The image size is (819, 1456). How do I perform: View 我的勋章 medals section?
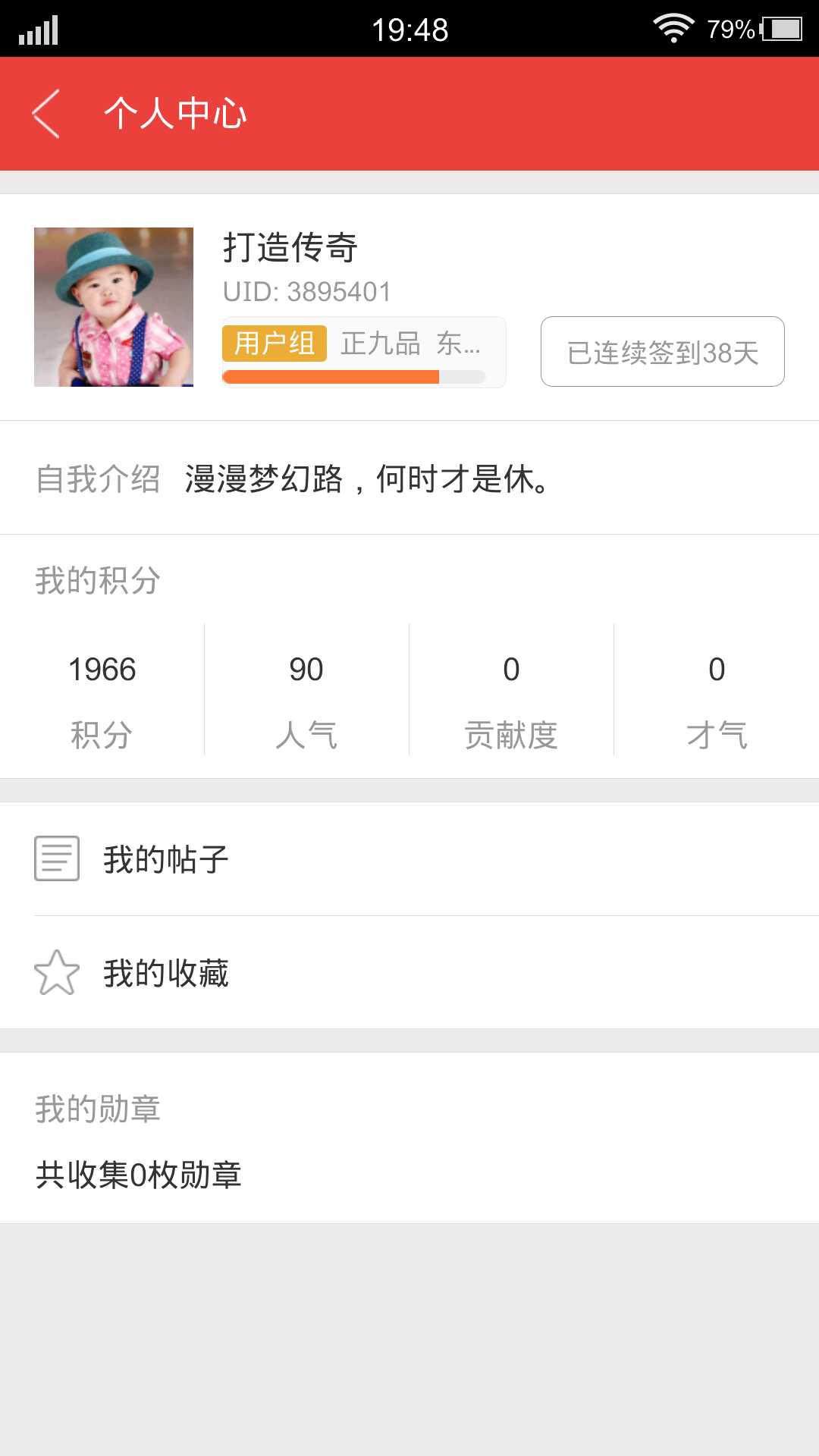coord(409,1141)
